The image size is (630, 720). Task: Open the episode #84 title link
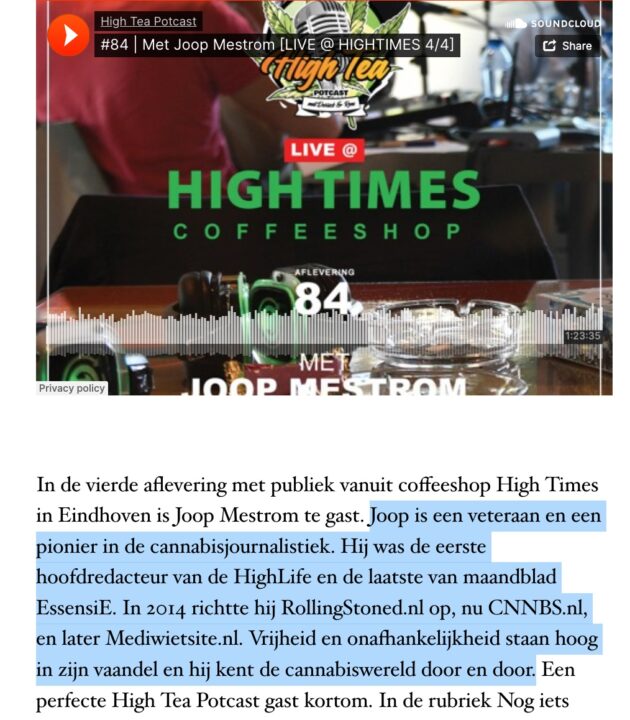(x=277, y=45)
